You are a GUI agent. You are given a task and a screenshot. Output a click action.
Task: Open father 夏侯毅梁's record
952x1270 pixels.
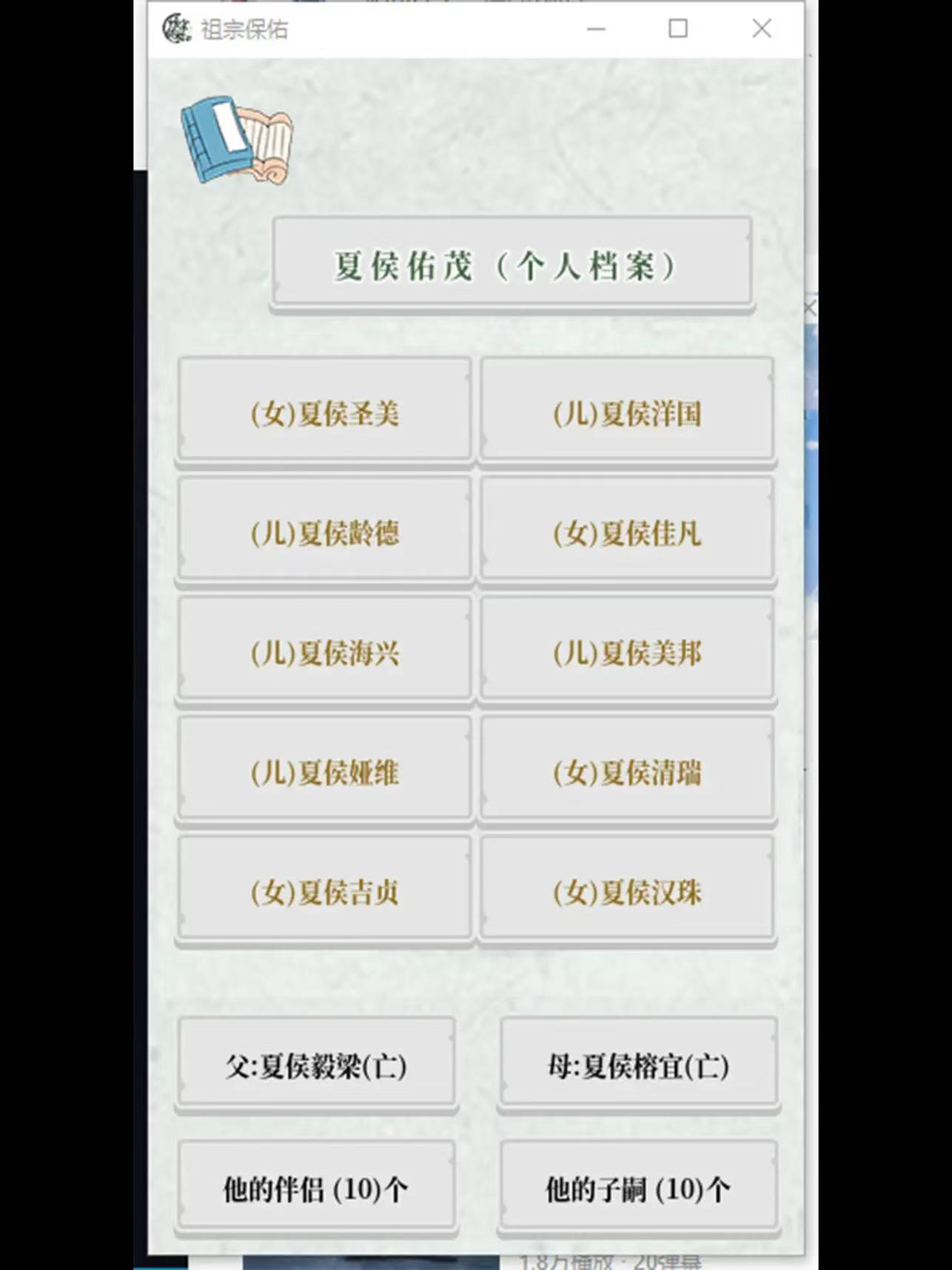click(316, 1064)
